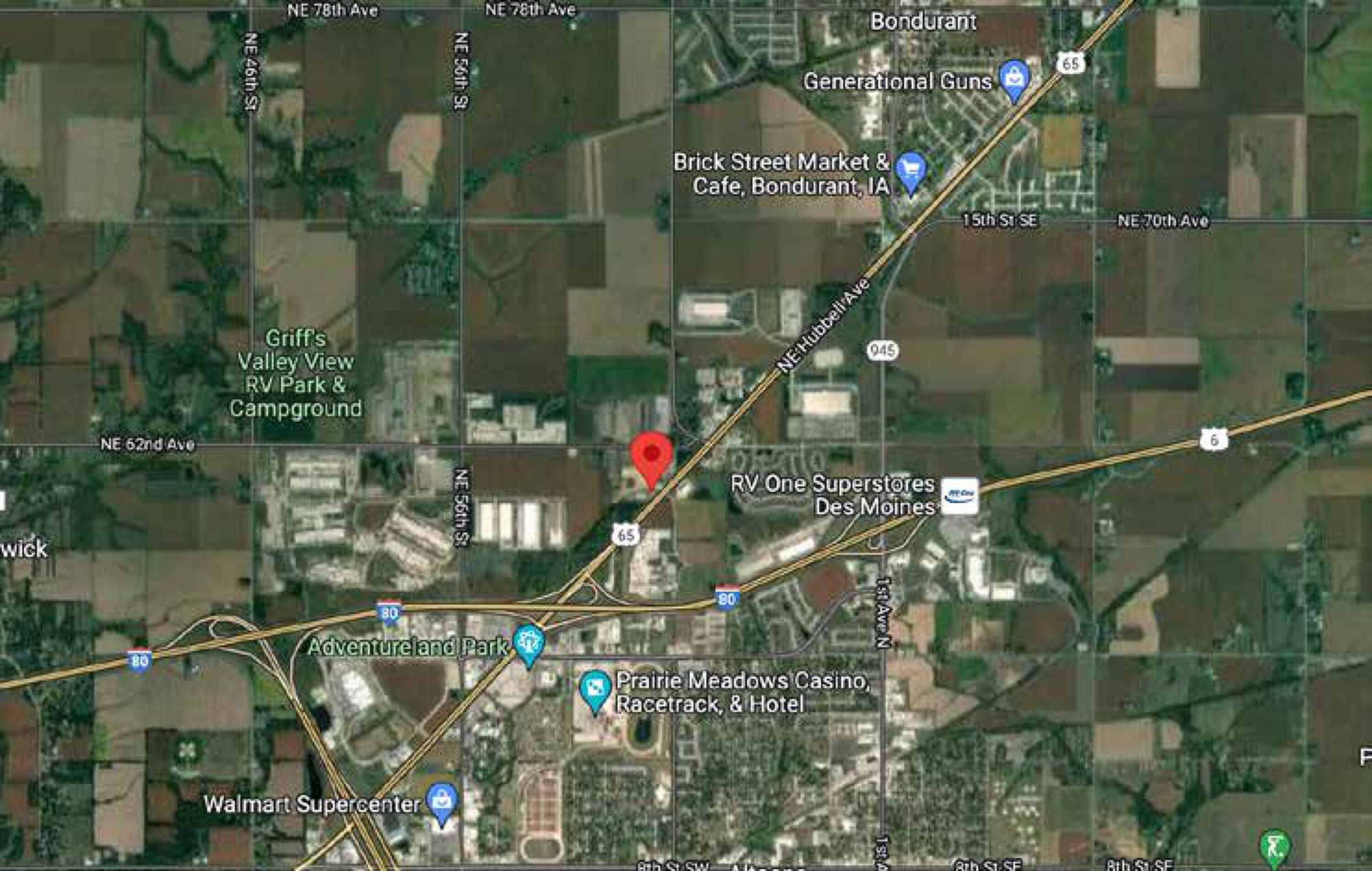Open RV One Superstores Des Moines marker
The height and width of the screenshot is (871, 1372).
coord(959,495)
